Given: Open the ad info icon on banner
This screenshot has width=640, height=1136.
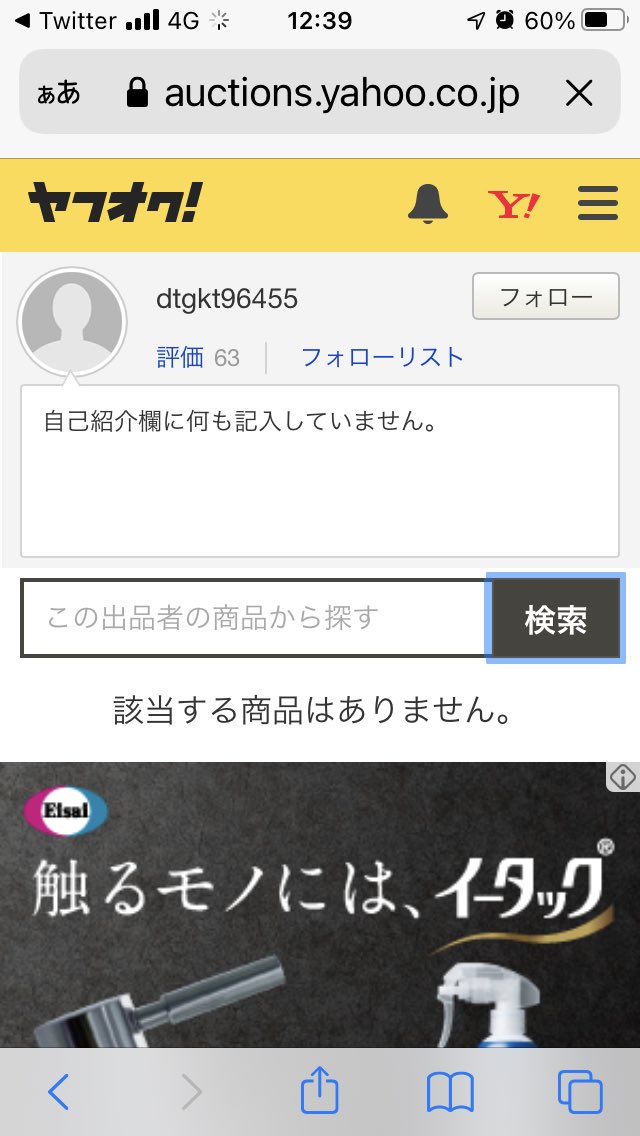Looking at the screenshot, I should 622,776.
